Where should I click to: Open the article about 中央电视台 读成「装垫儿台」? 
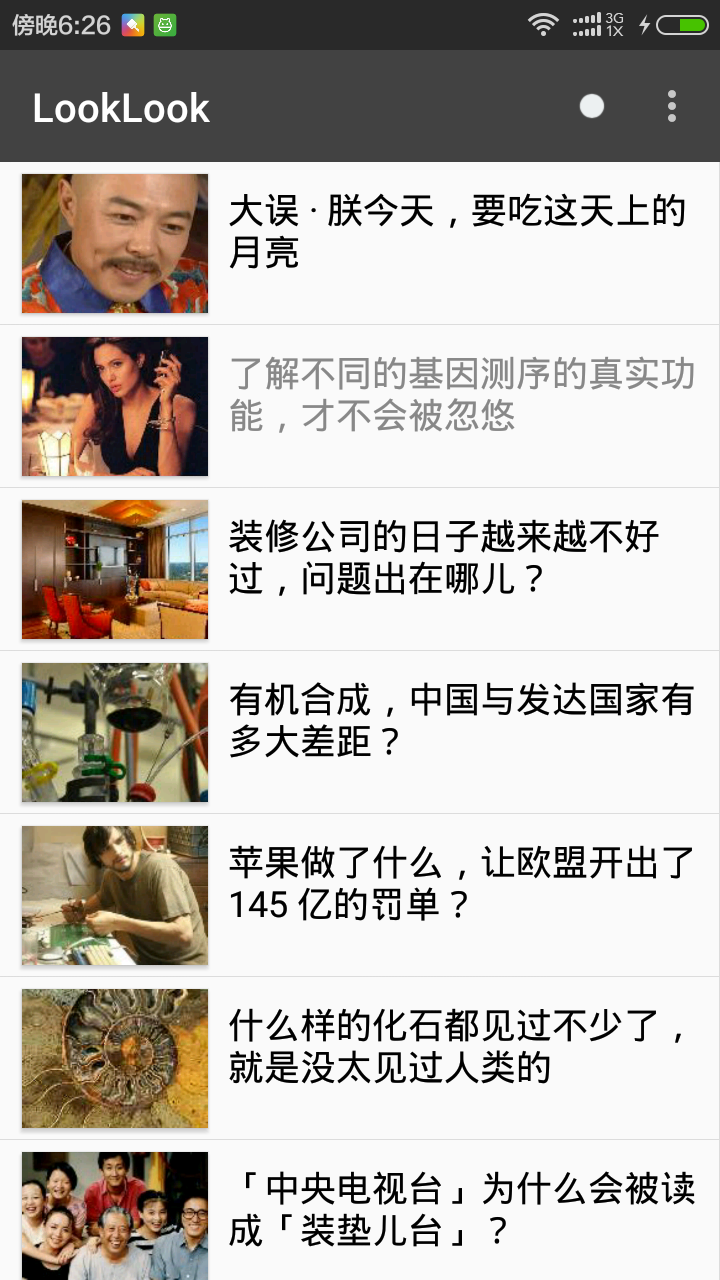pyautogui.click(x=460, y=1210)
